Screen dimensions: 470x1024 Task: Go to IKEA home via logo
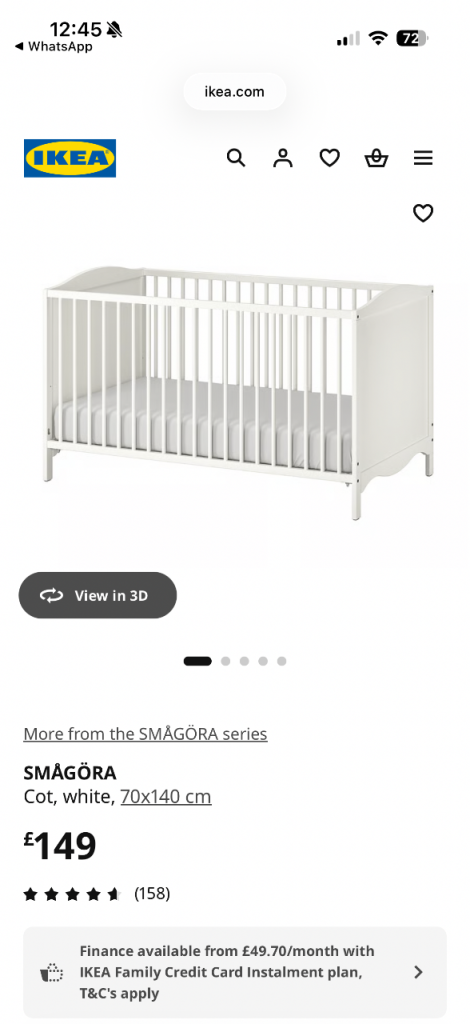pyautogui.click(x=70, y=158)
